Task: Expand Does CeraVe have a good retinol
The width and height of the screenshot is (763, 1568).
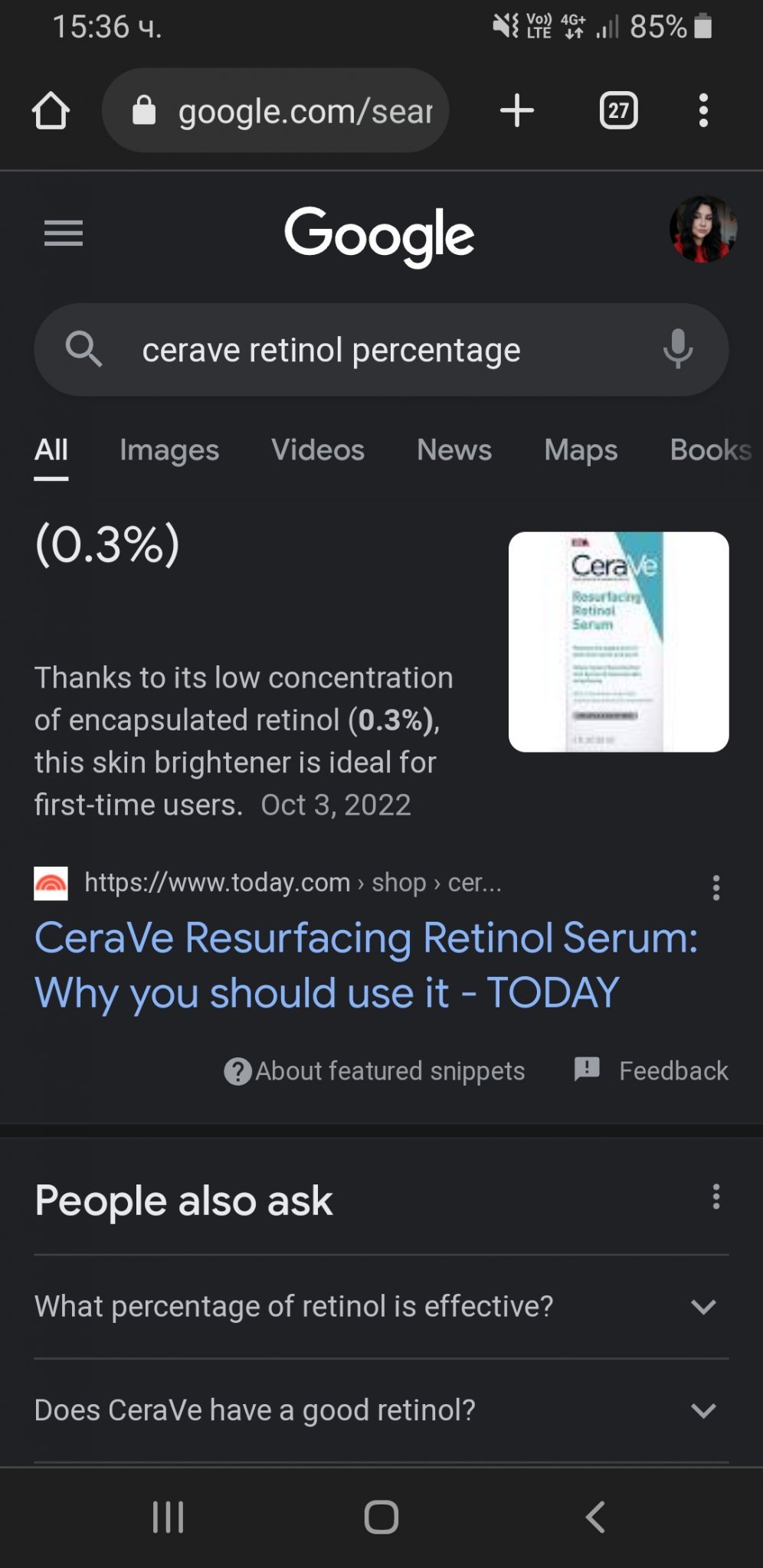Action: click(x=381, y=1410)
